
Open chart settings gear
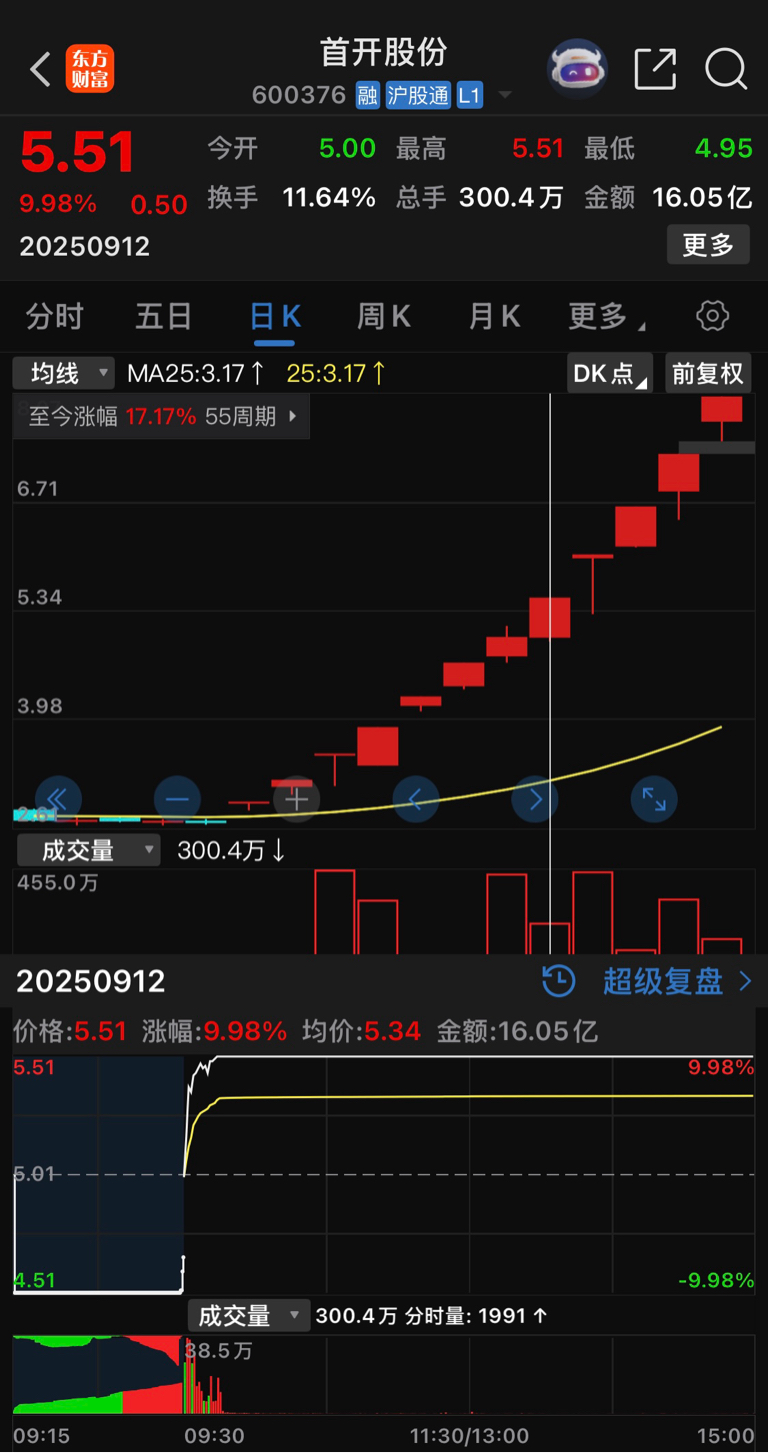pyautogui.click(x=712, y=317)
